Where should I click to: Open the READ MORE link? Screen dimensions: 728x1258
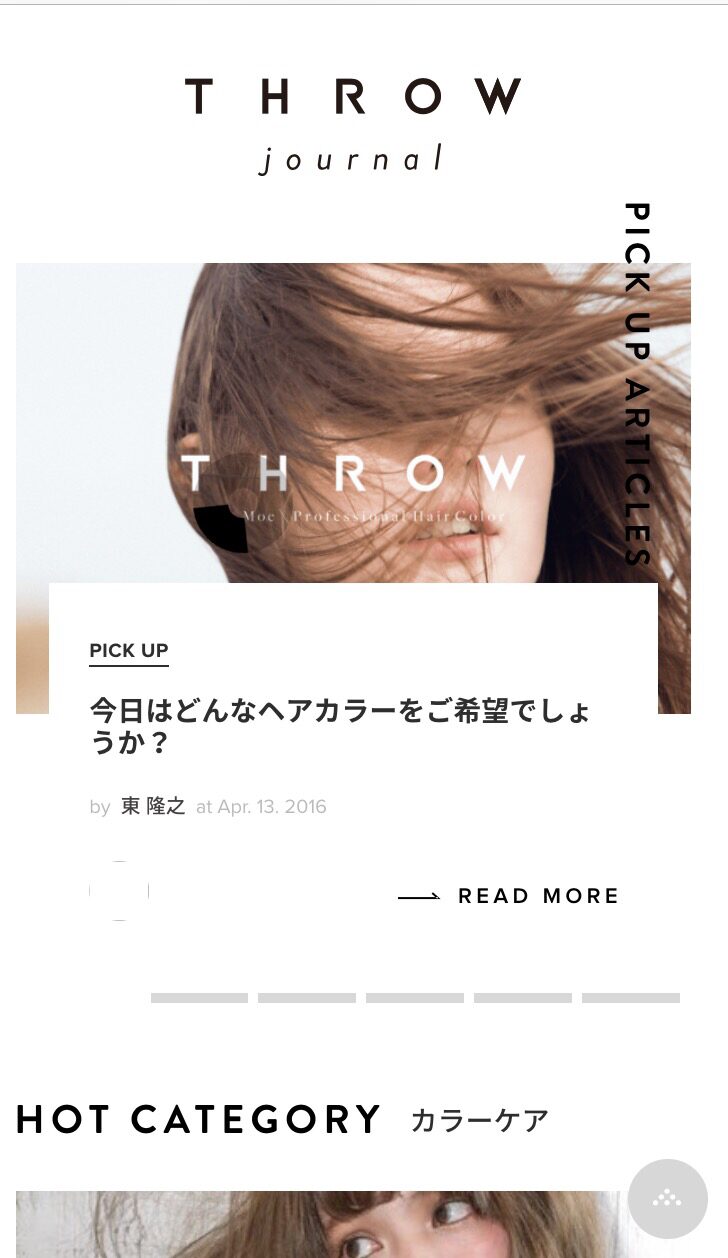coord(509,896)
